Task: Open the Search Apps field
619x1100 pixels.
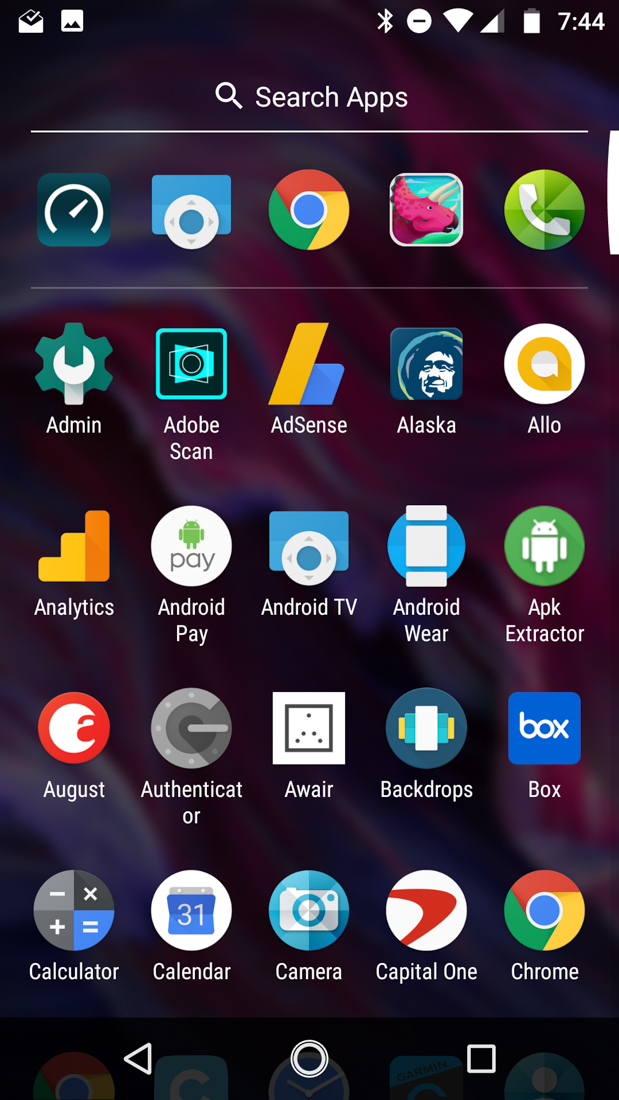Action: pos(310,97)
